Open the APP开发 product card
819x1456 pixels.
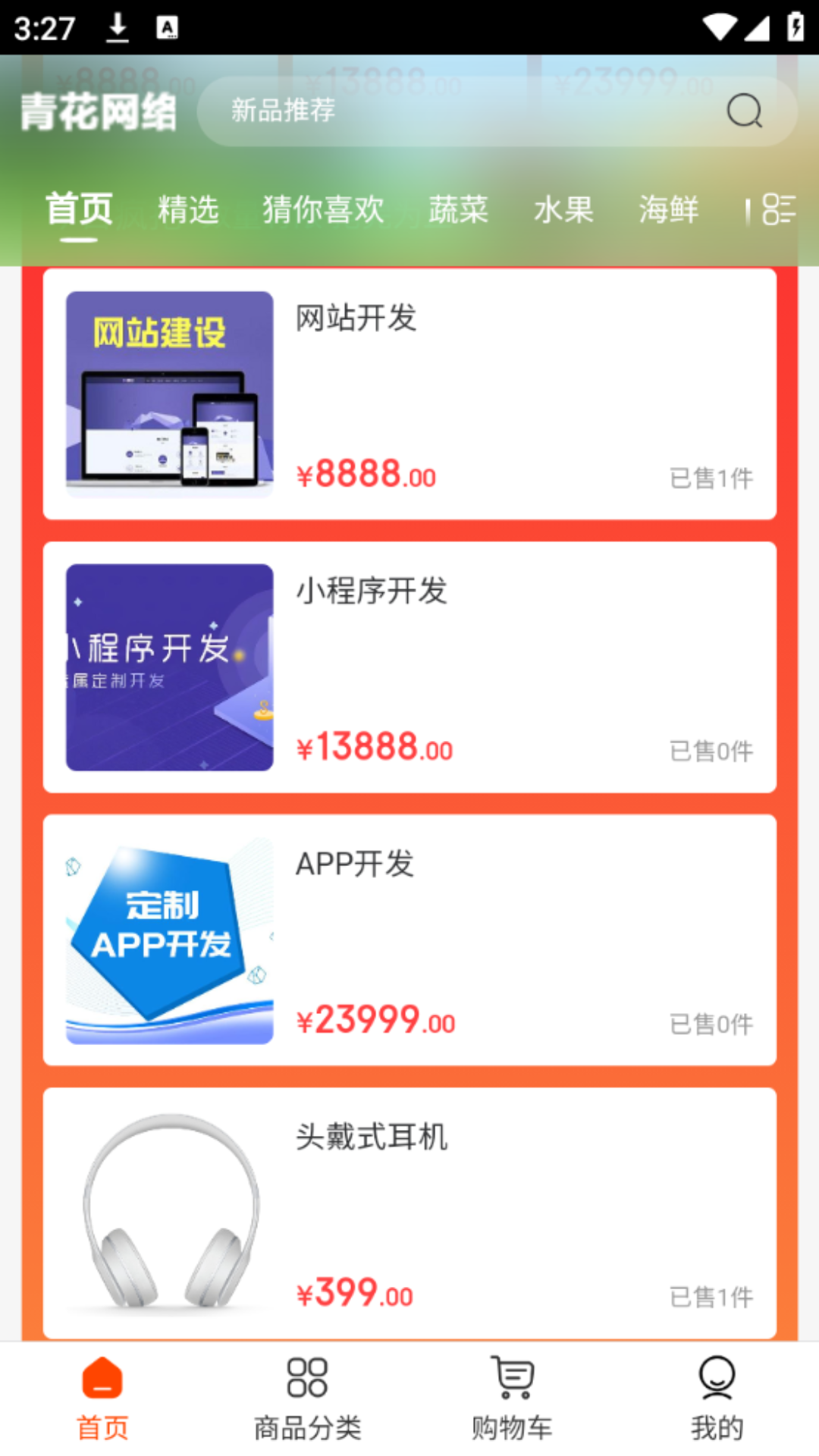coord(409,940)
